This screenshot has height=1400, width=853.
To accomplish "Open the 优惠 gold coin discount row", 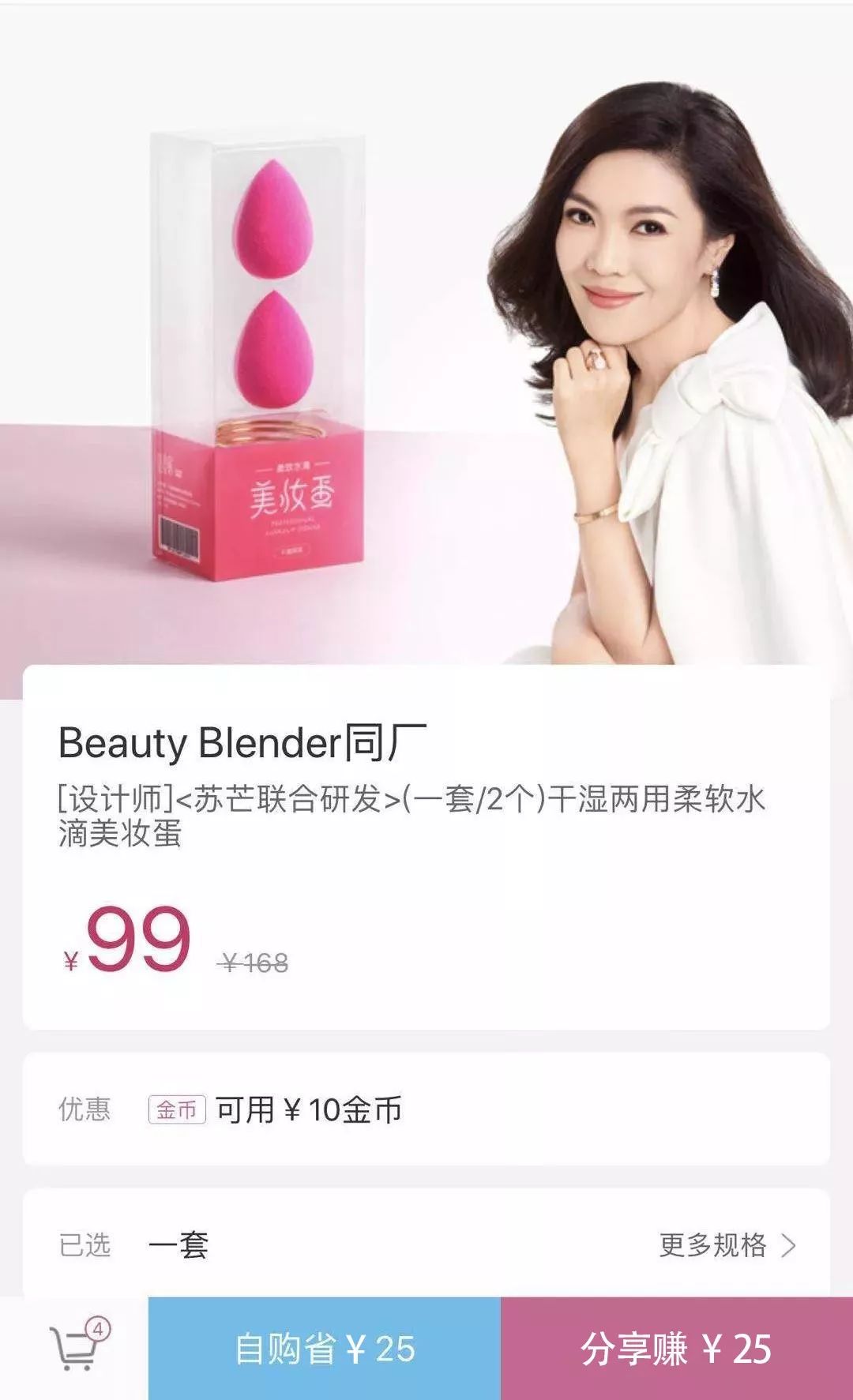I will tap(426, 1109).
